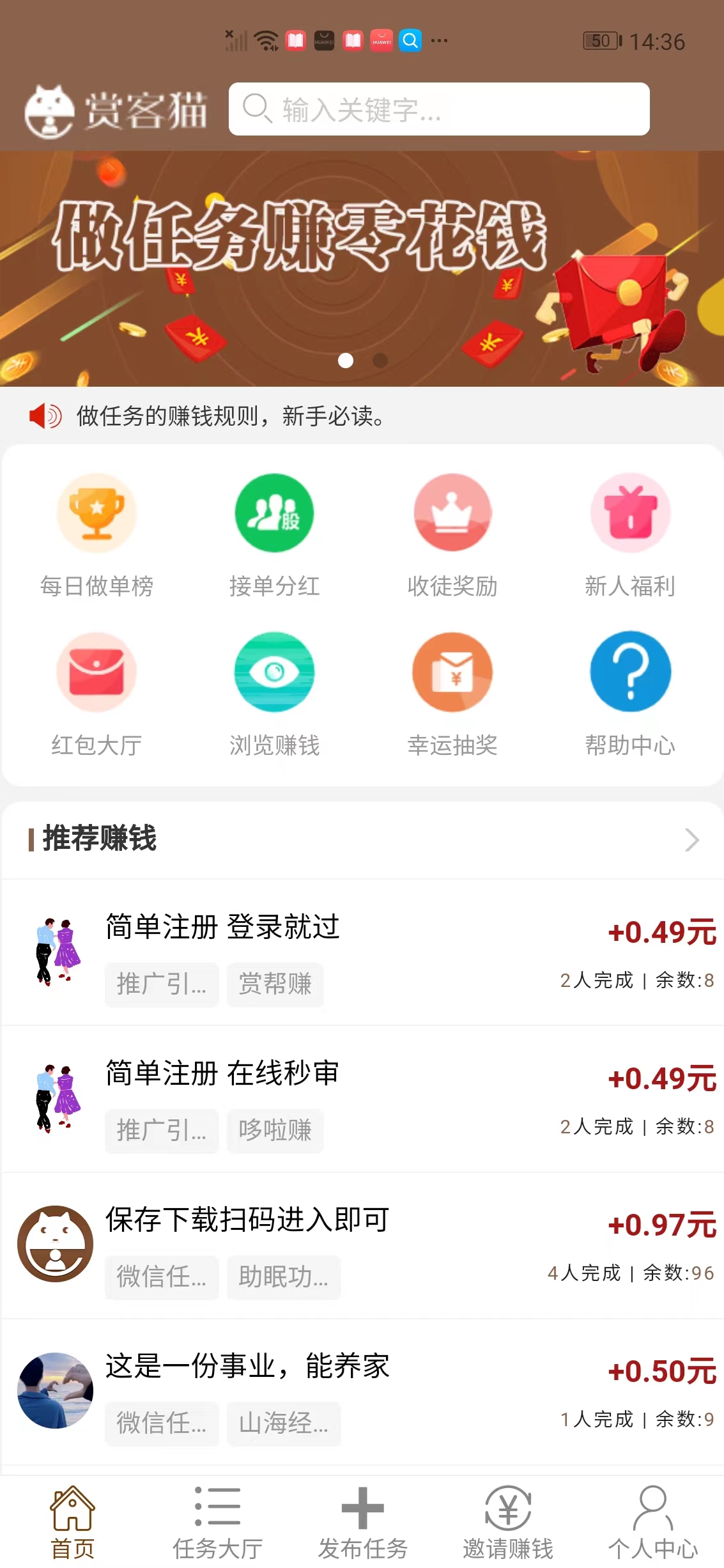Open 每日做单榜 ranking

96,534
